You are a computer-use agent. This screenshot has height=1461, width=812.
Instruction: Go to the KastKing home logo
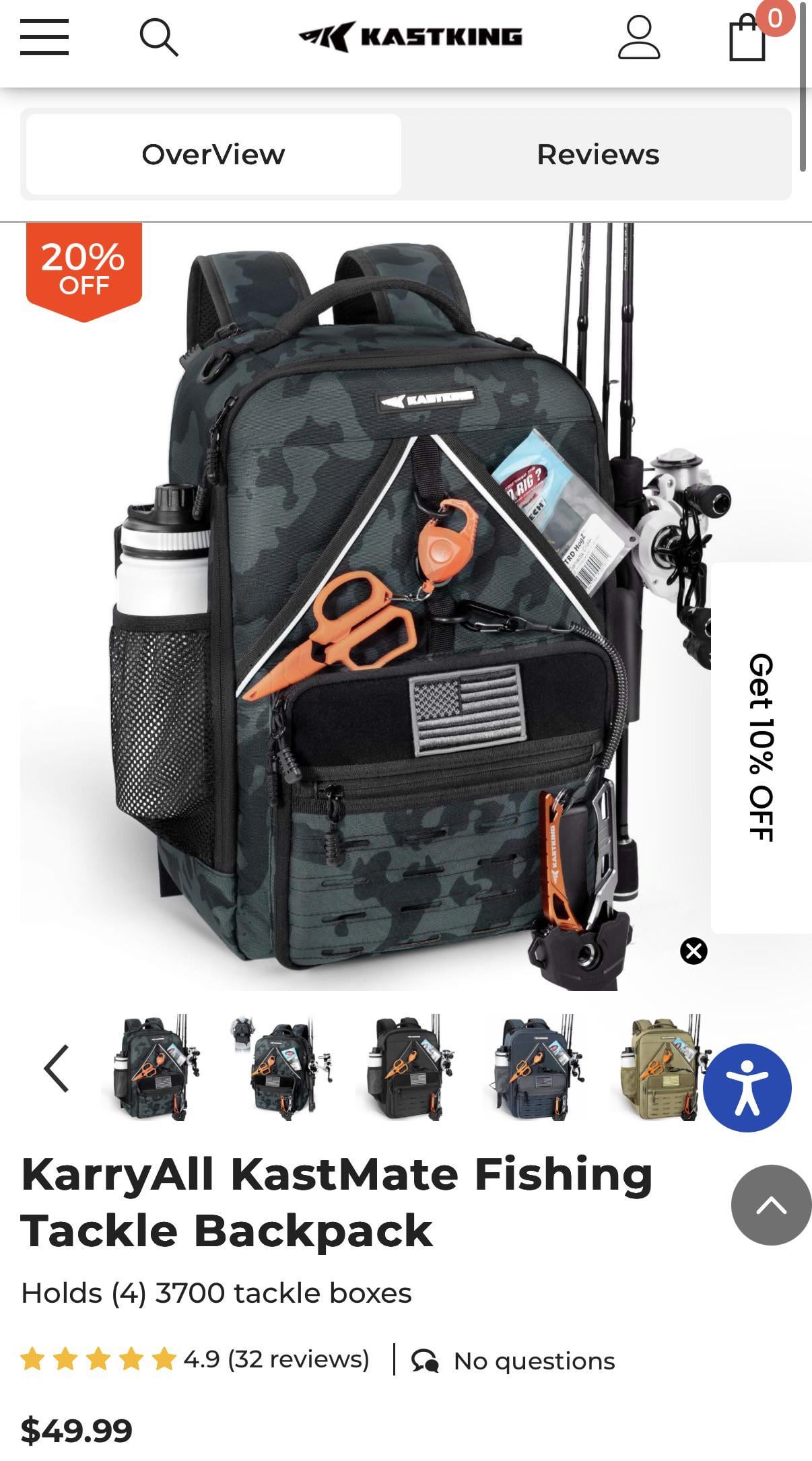(x=411, y=37)
